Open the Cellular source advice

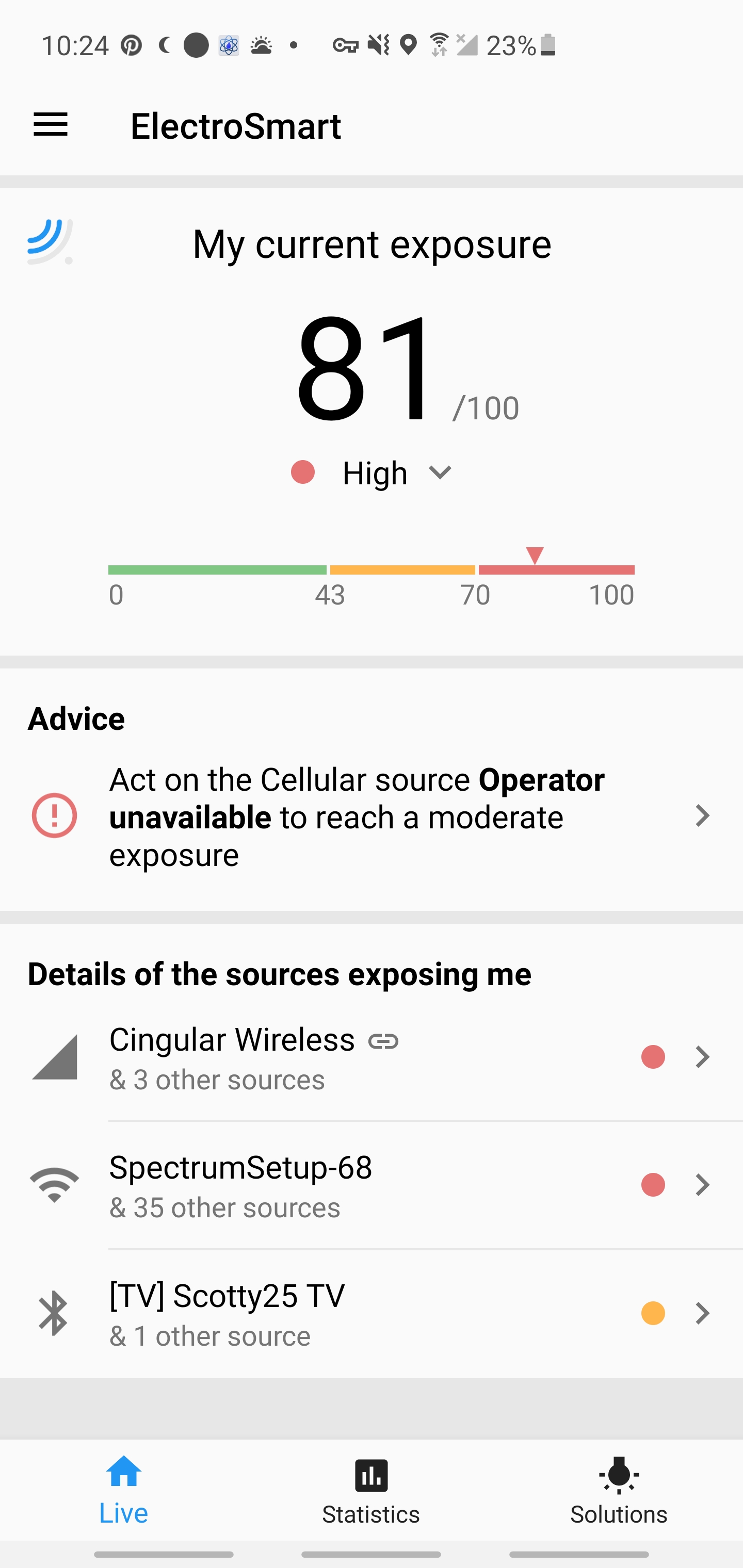372,816
